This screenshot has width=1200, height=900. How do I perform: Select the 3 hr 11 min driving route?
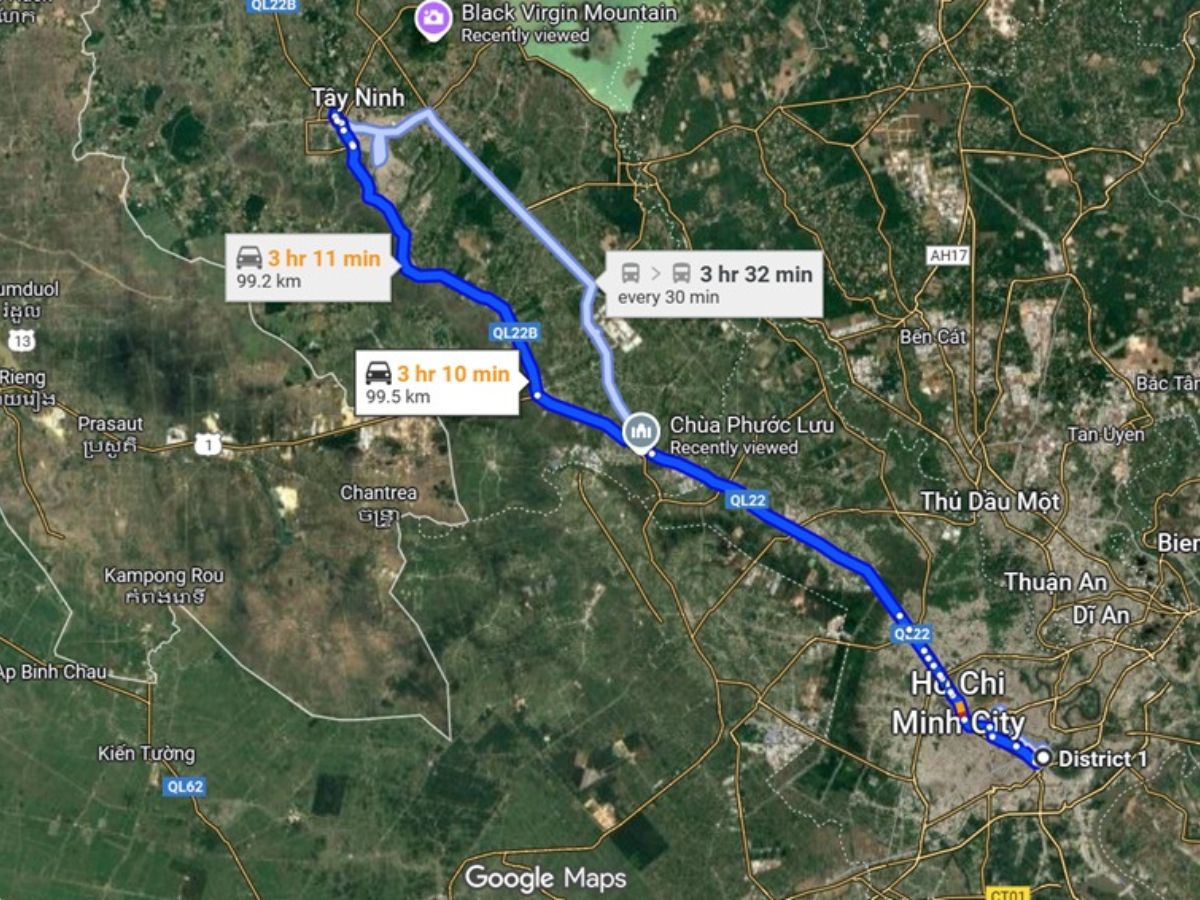point(310,268)
